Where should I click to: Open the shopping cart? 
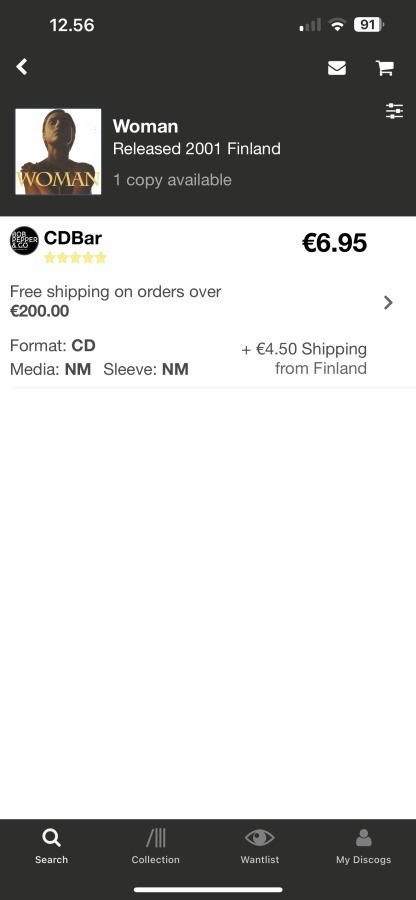pos(384,68)
